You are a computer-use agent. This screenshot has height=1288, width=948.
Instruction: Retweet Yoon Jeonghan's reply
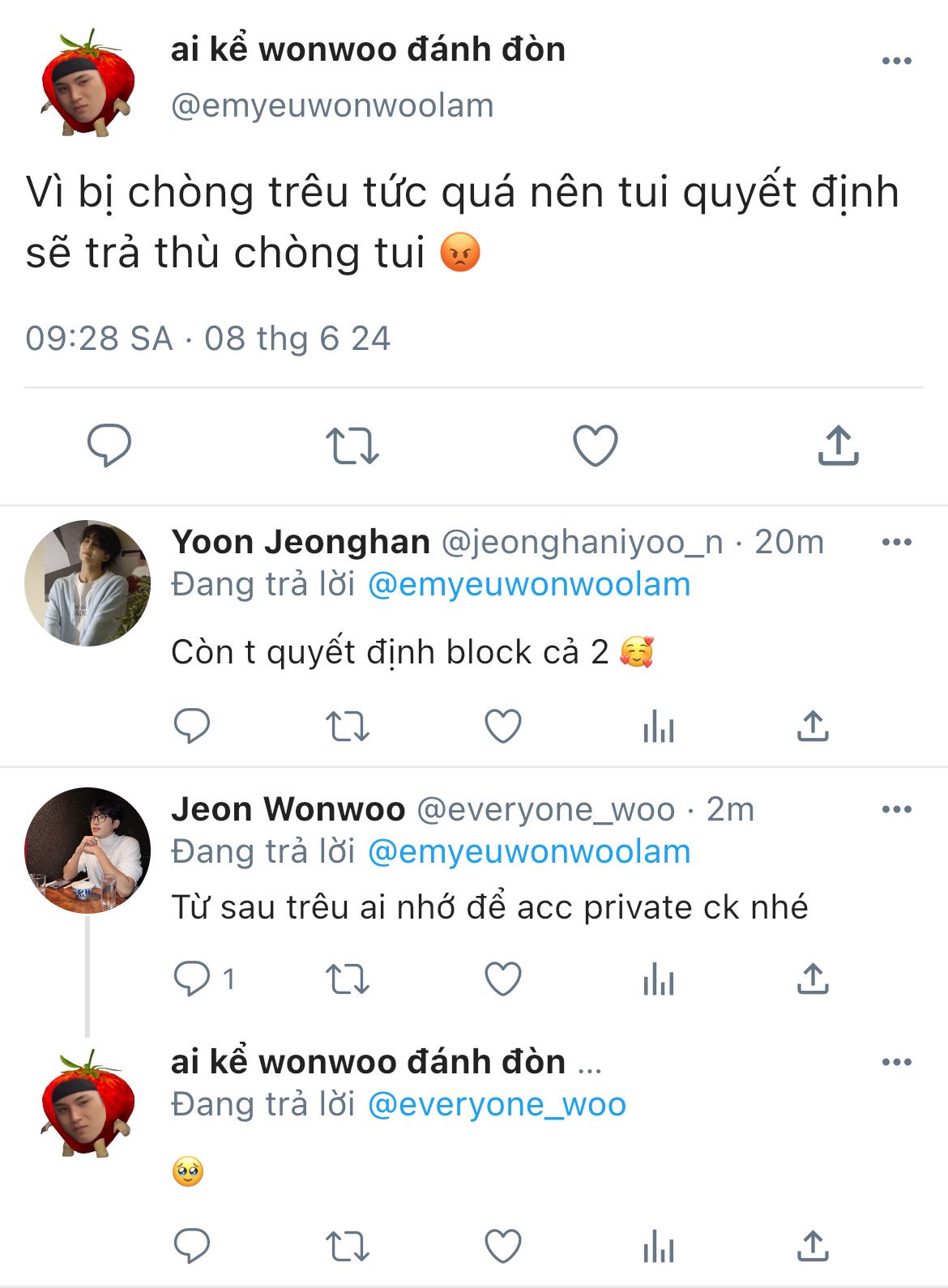pyautogui.click(x=348, y=727)
